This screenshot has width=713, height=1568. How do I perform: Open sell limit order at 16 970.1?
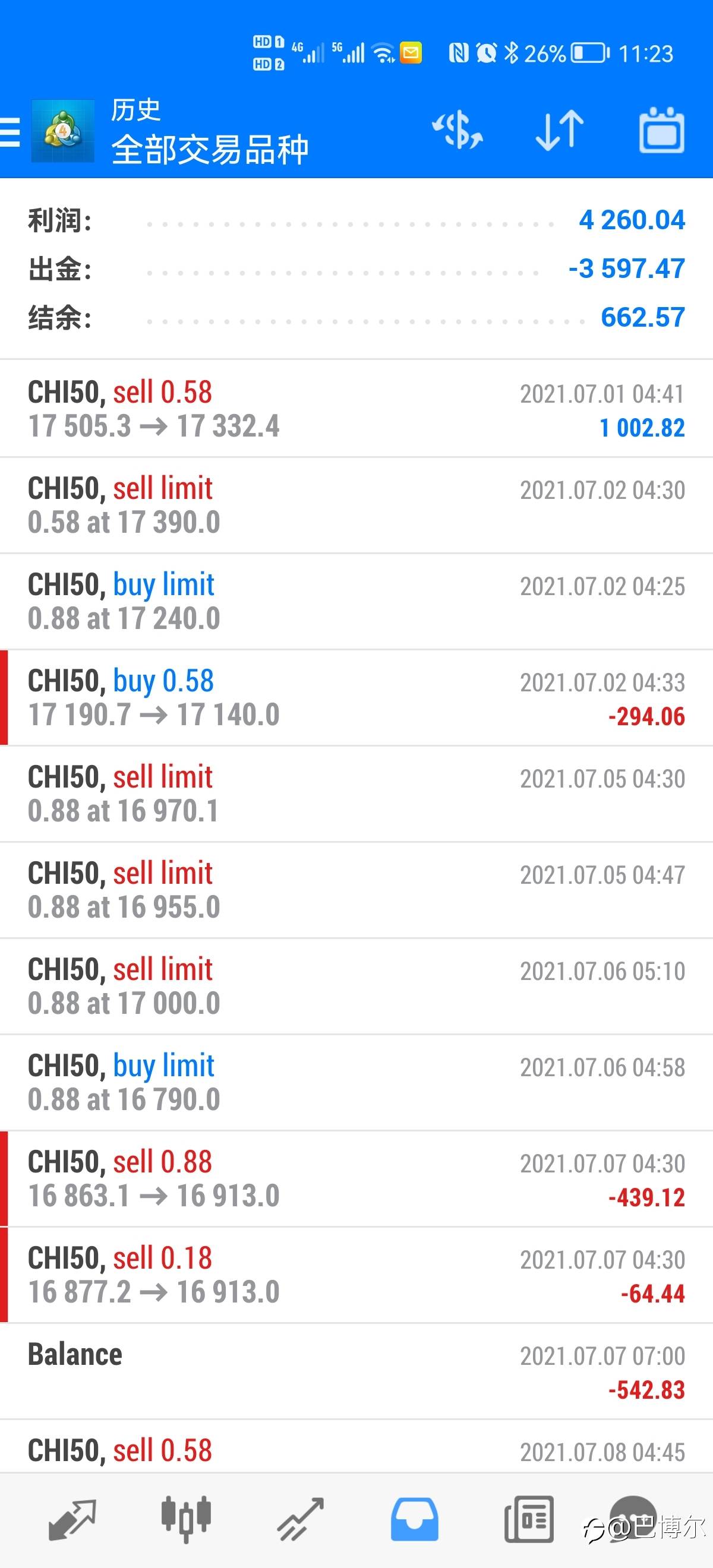pyautogui.click(x=356, y=794)
